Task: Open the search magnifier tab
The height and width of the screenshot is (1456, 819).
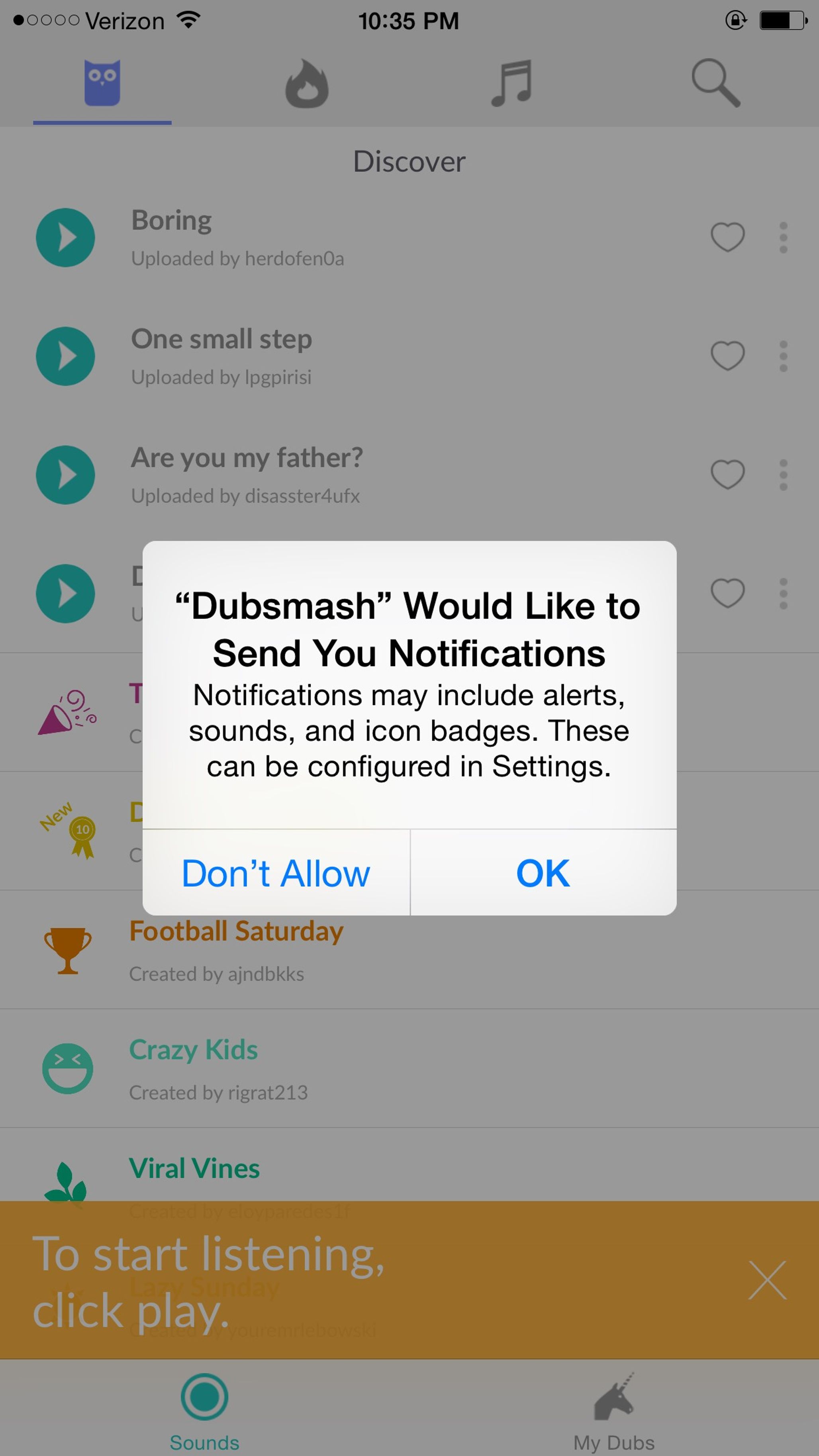Action: [x=716, y=84]
